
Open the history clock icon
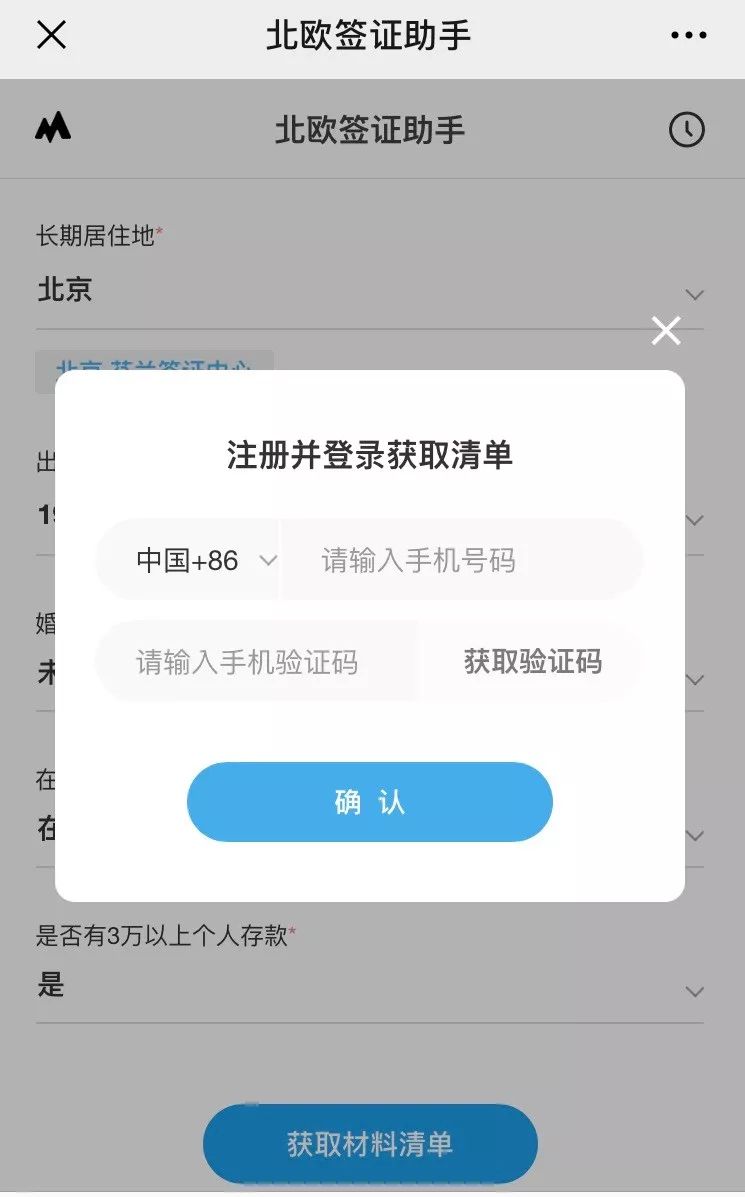[686, 130]
